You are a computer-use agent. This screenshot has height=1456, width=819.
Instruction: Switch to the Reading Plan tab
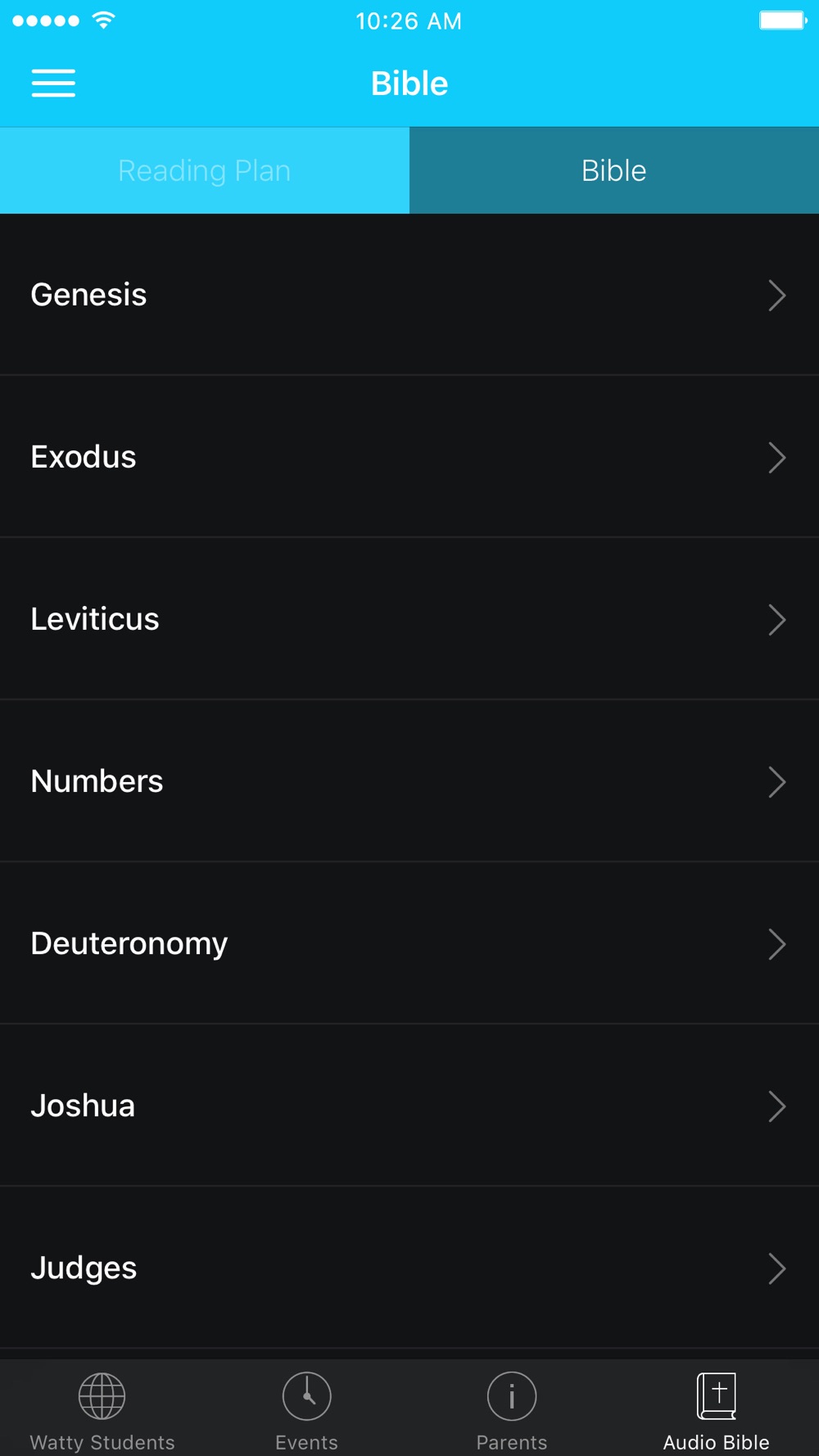tap(205, 170)
